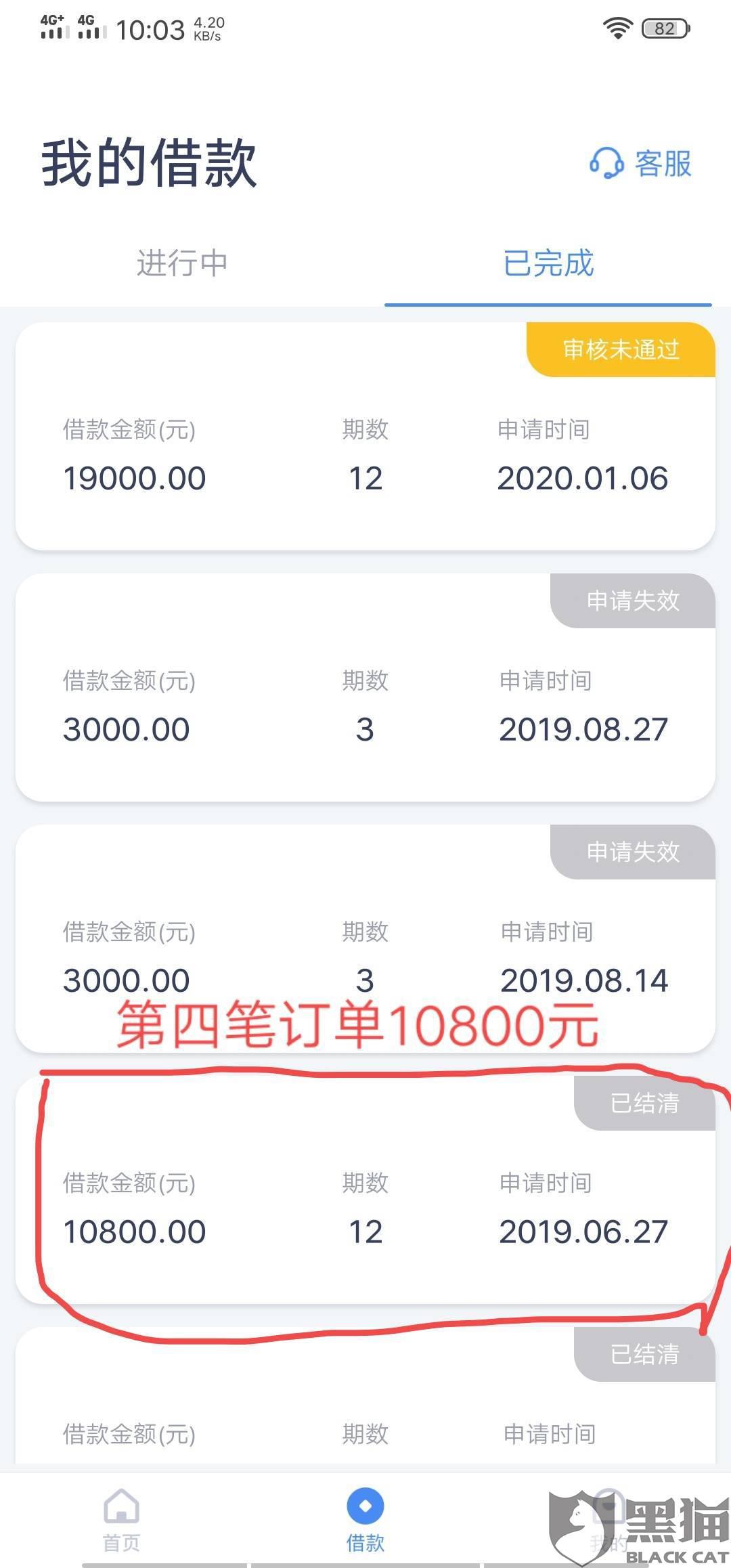Switch to the 进行中 tab
This screenshot has height=1568, width=731.
[182, 263]
